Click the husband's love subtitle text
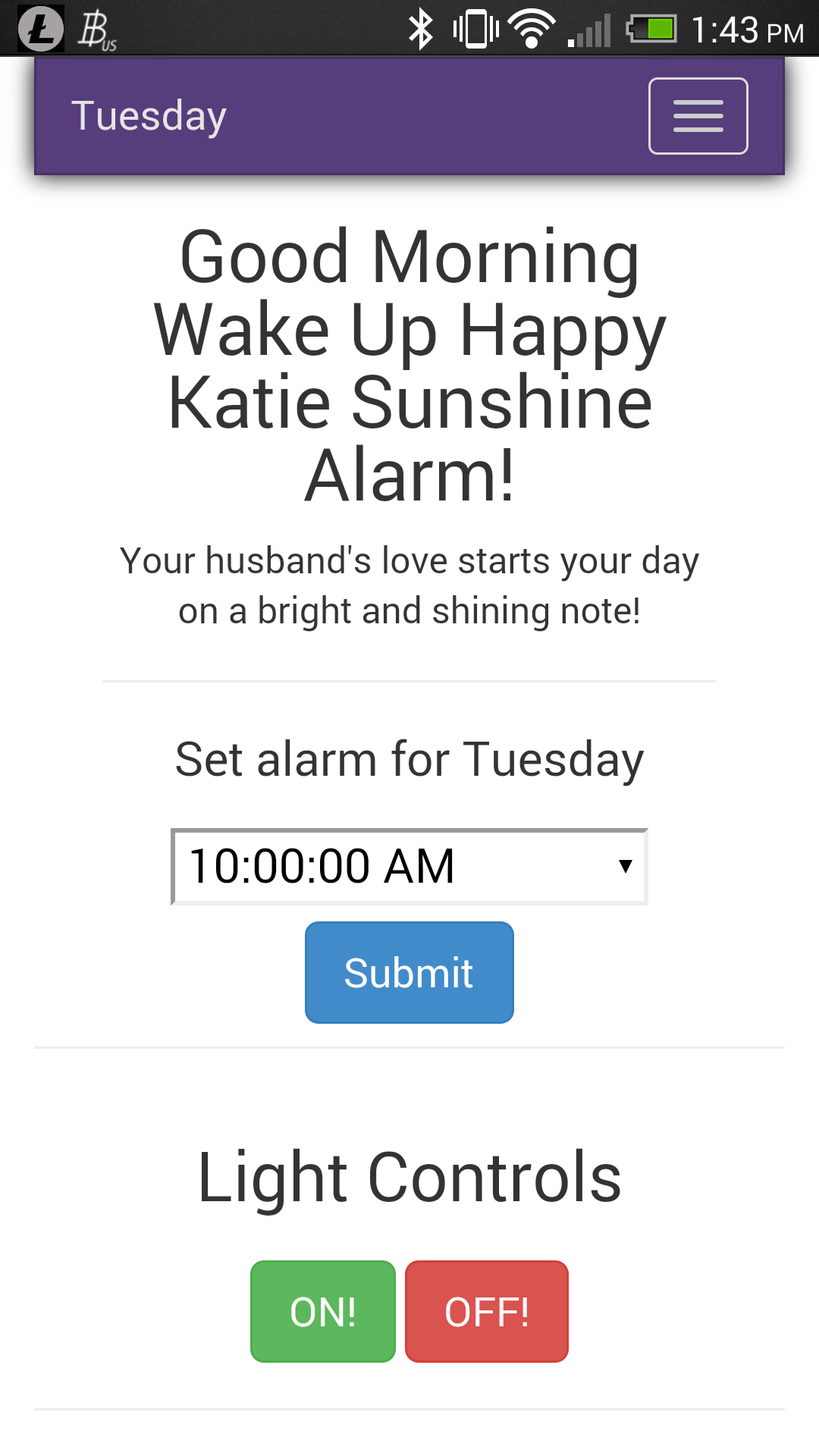 (409, 584)
